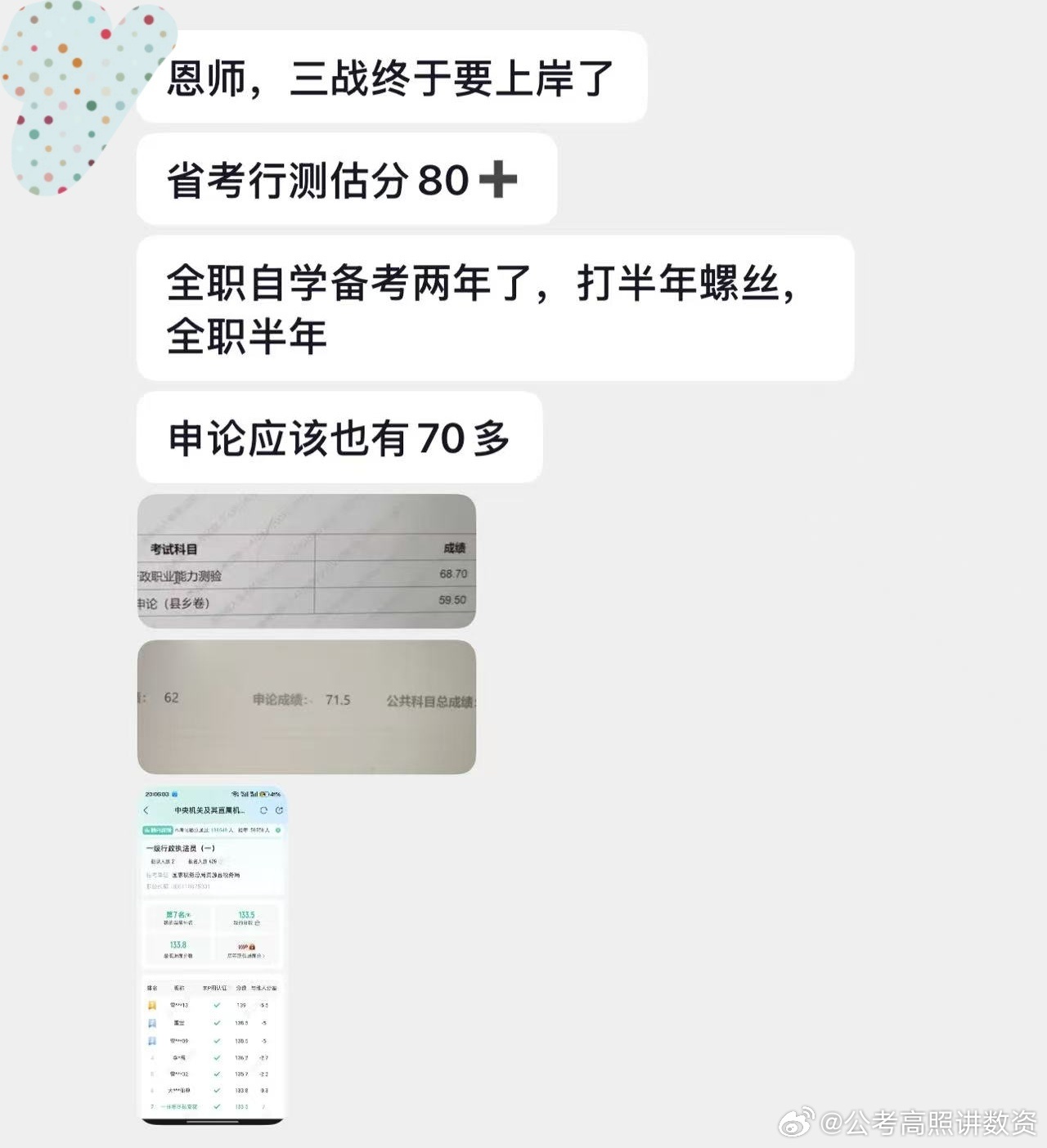This screenshot has width=1047, height=1148.
Task: Toggle the verification checkmark on the 雷兰 row
Action: [218, 1023]
